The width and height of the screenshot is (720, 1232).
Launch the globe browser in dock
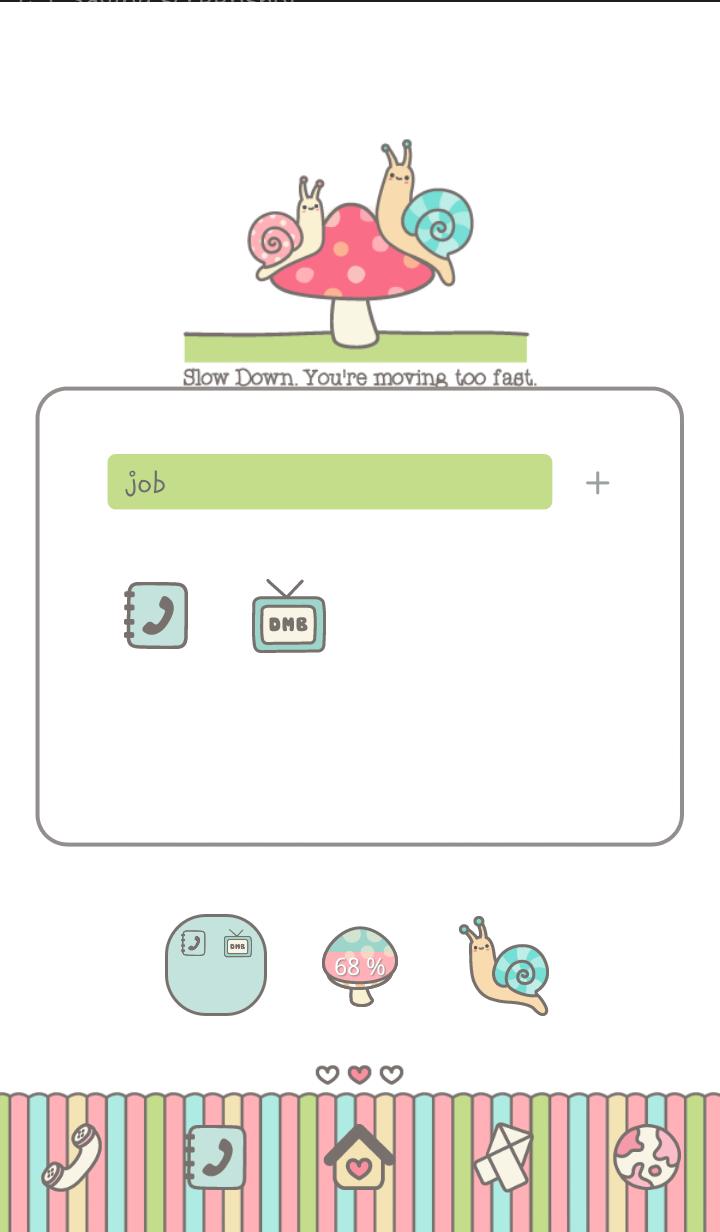point(647,1157)
